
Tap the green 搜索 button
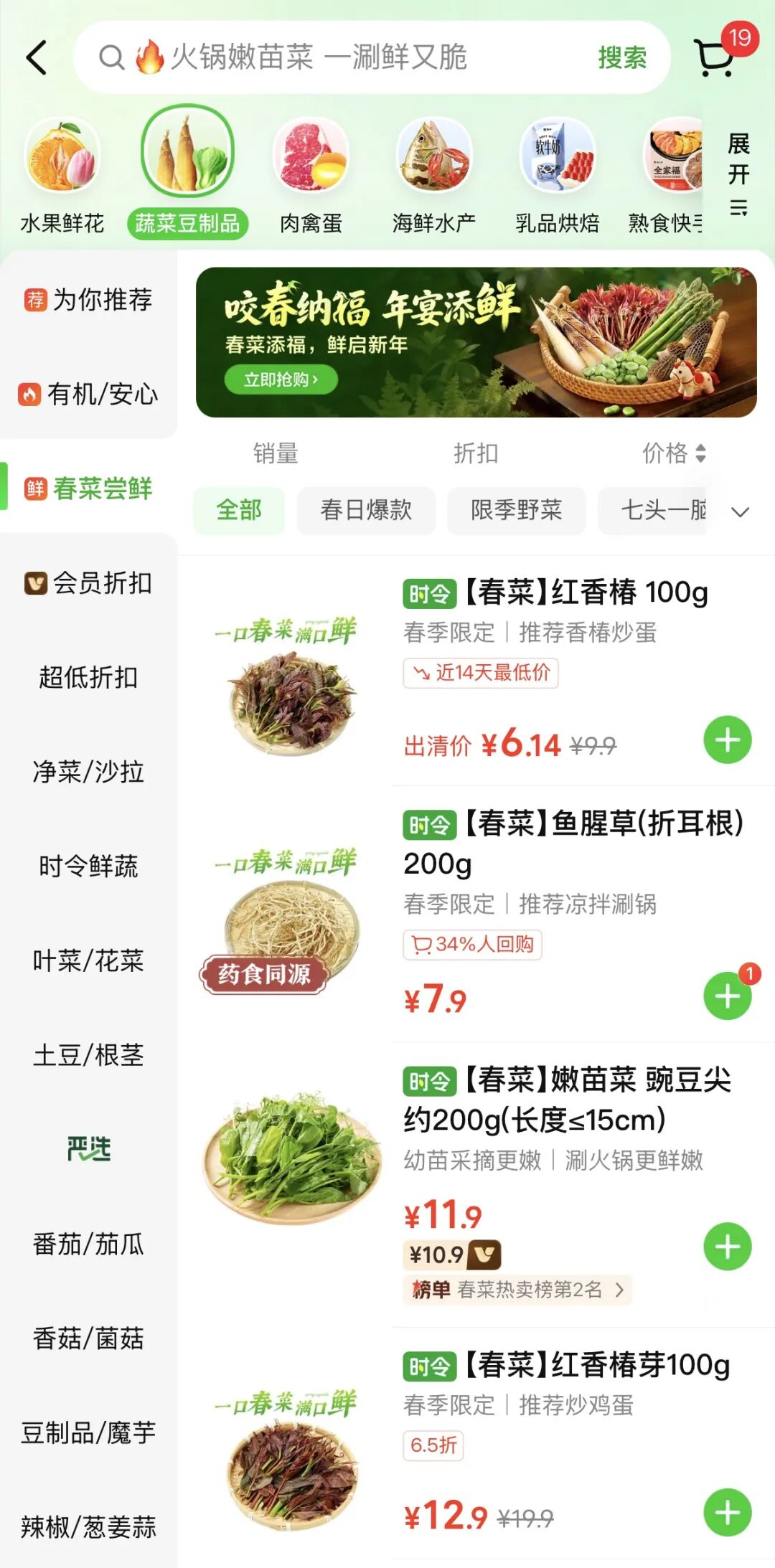tap(622, 57)
